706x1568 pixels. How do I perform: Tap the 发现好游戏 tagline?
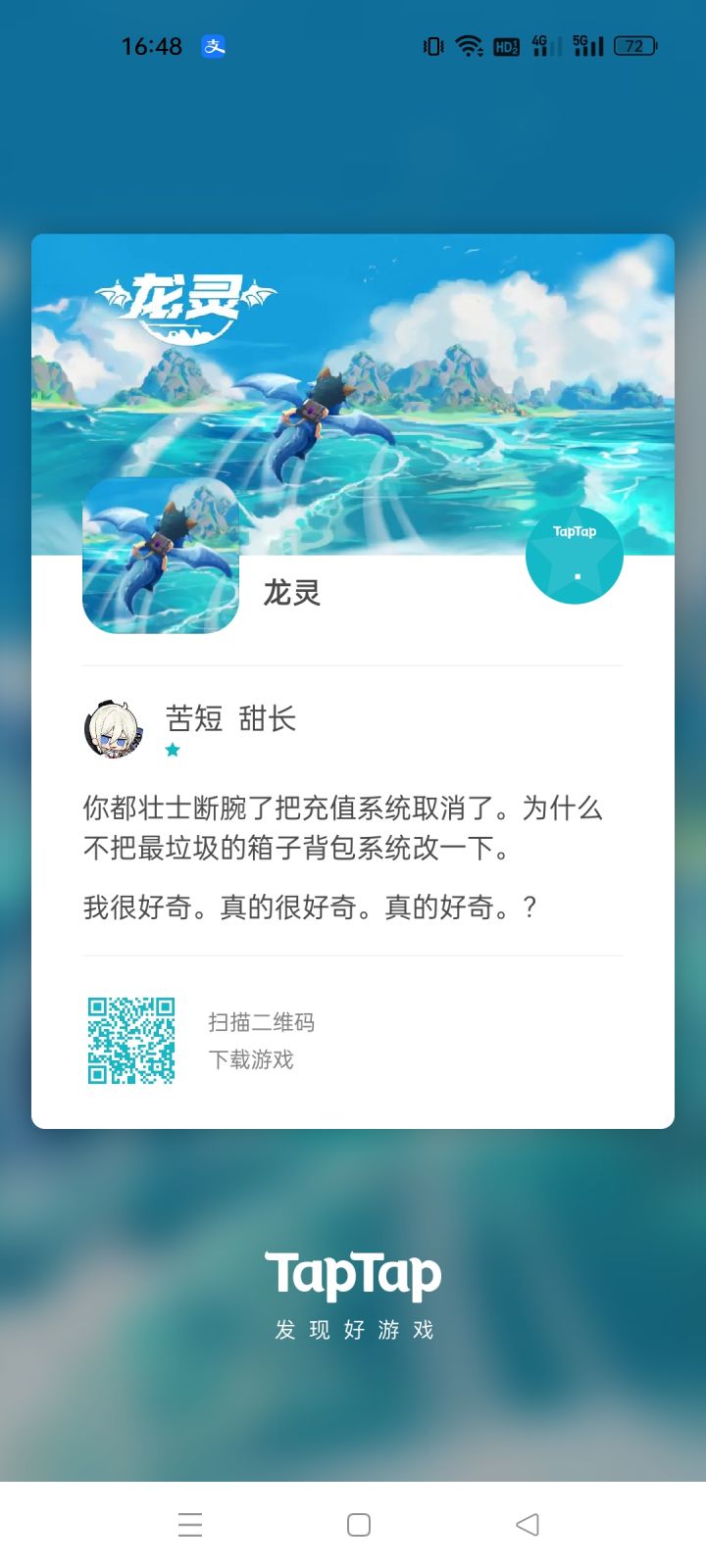[x=355, y=1330]
